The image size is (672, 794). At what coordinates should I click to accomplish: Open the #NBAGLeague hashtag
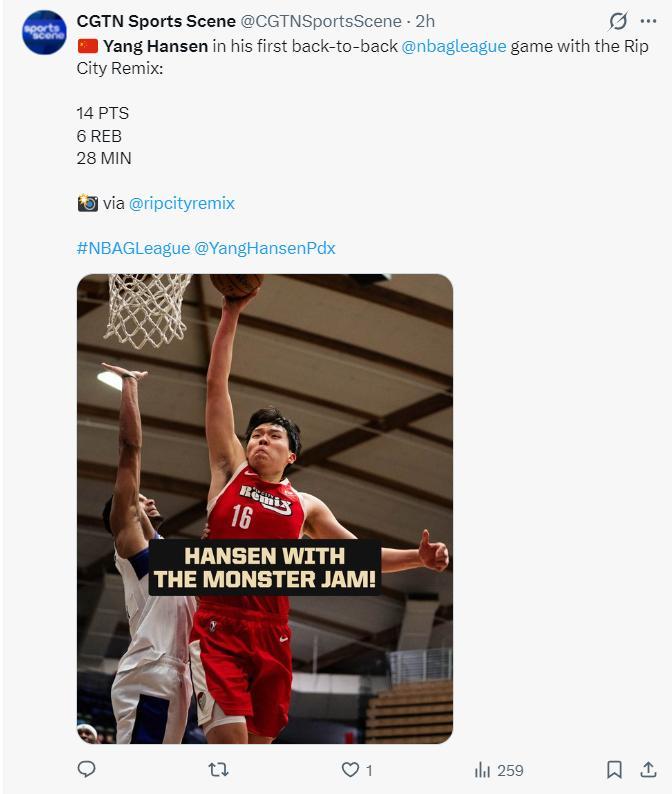133,248
